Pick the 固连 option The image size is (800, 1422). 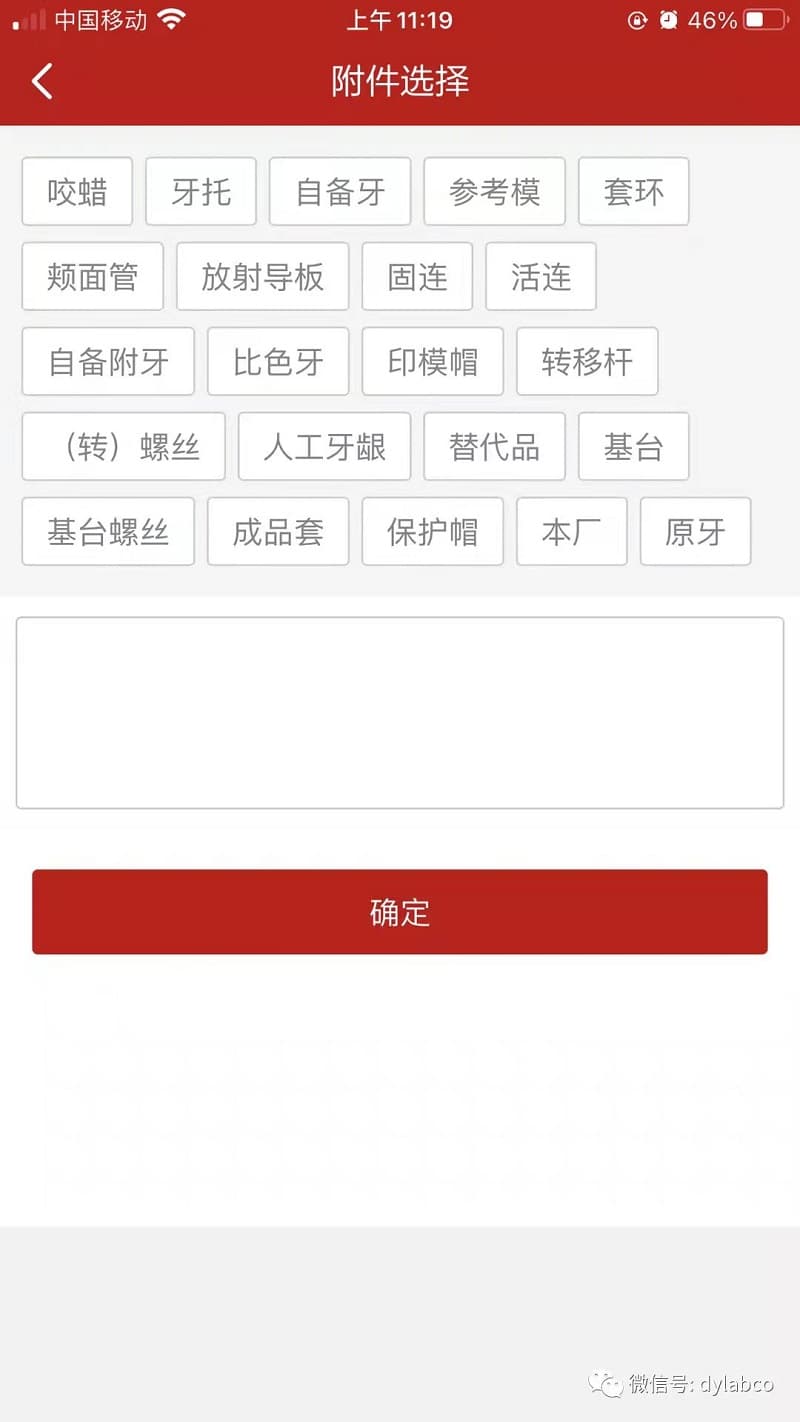click(417, 276)
